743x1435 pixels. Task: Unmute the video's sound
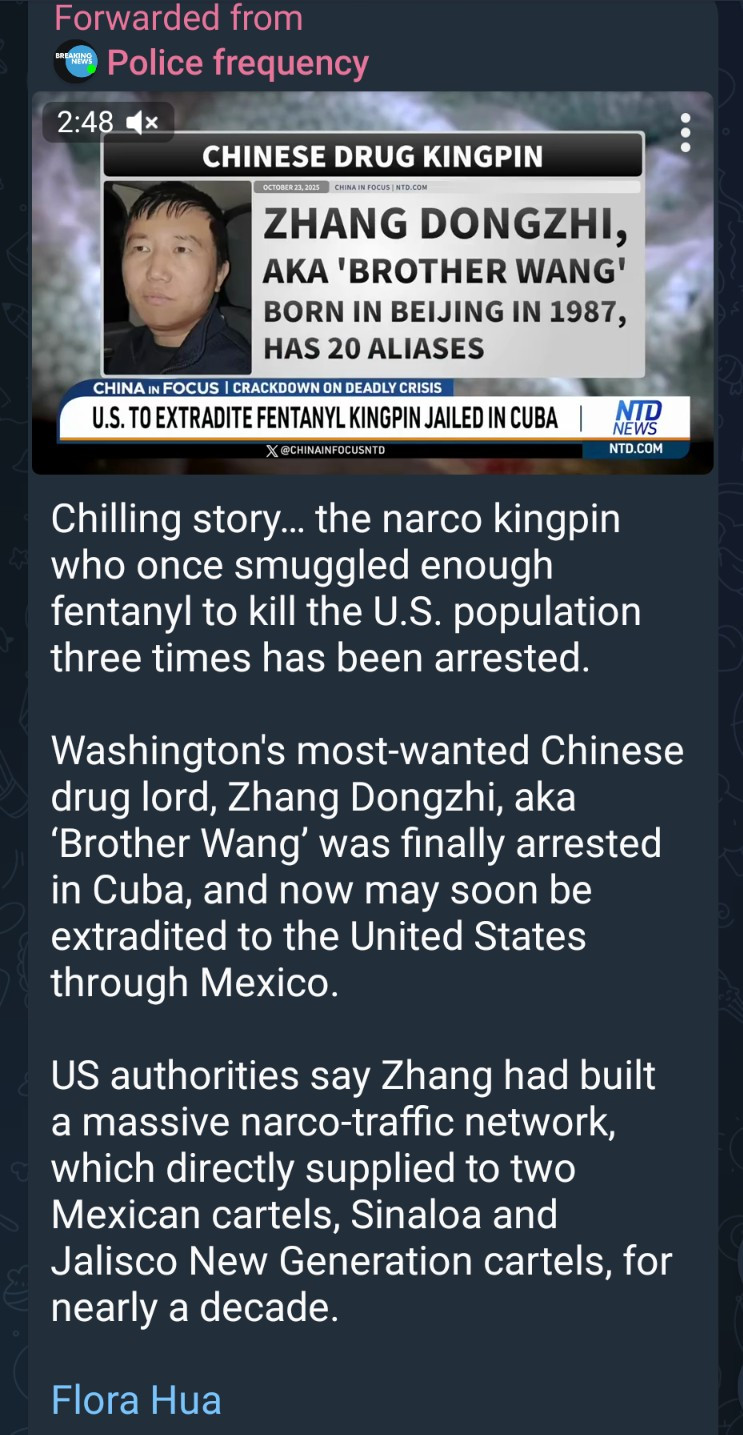(142, 123)
